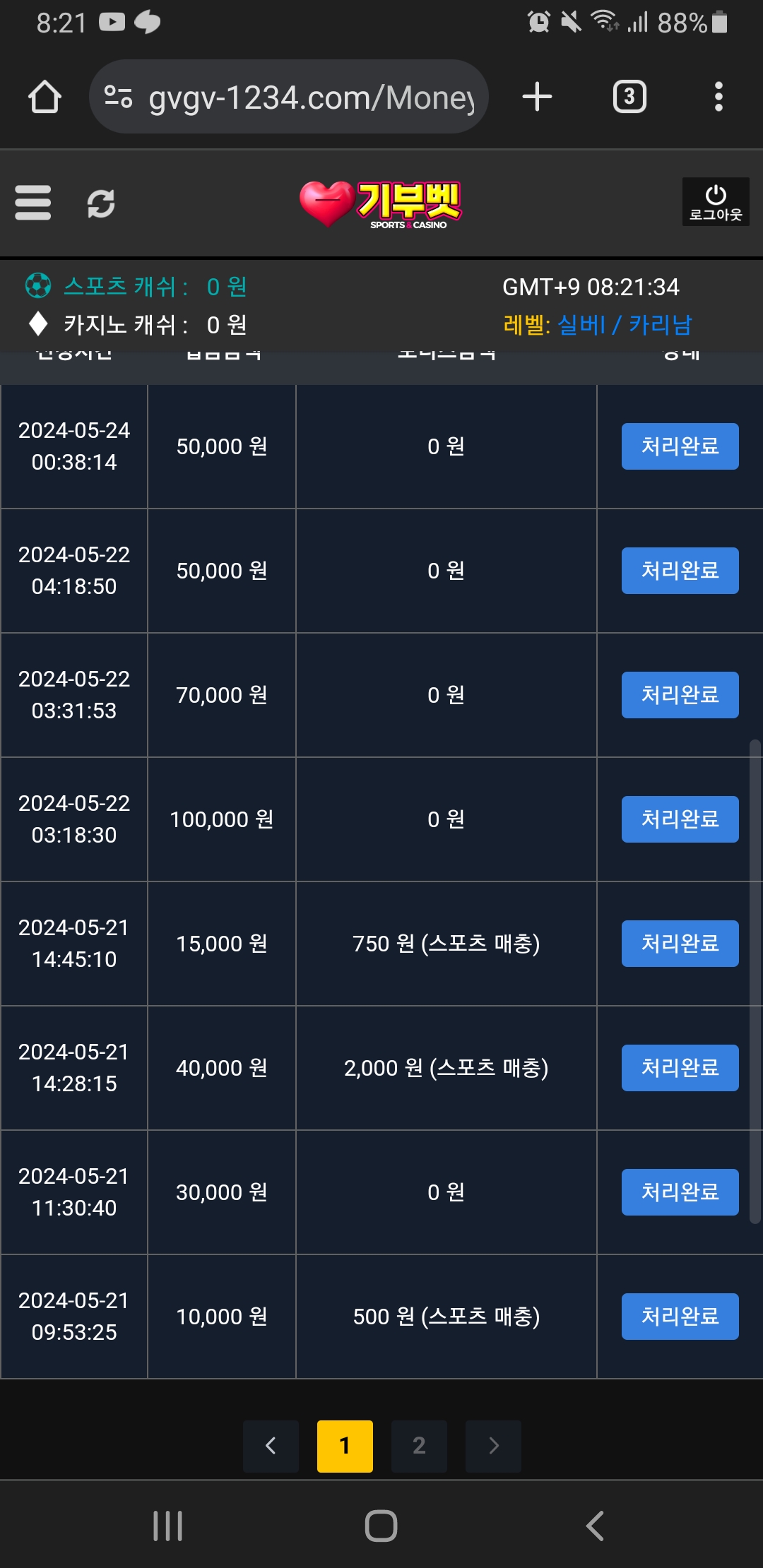Show the open tabs switcher

click(629, 97)
